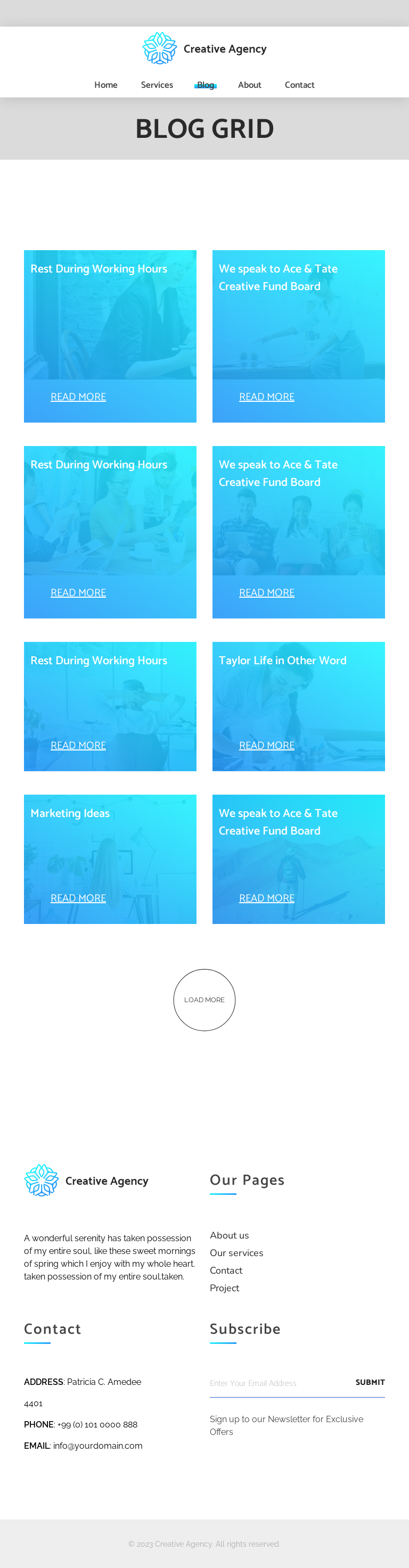Read more on Taylor Life in Other Word
Screen dimensions: 409x1568
(267, 745)
